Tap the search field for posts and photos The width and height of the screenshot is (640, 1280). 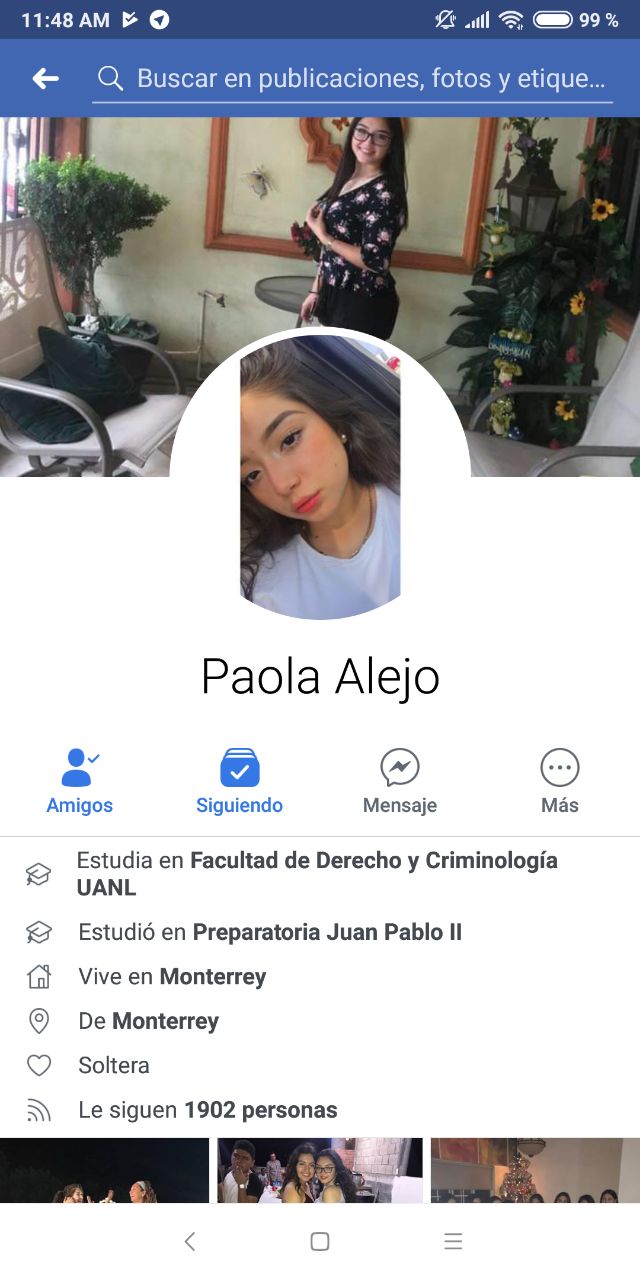[352, 79]
